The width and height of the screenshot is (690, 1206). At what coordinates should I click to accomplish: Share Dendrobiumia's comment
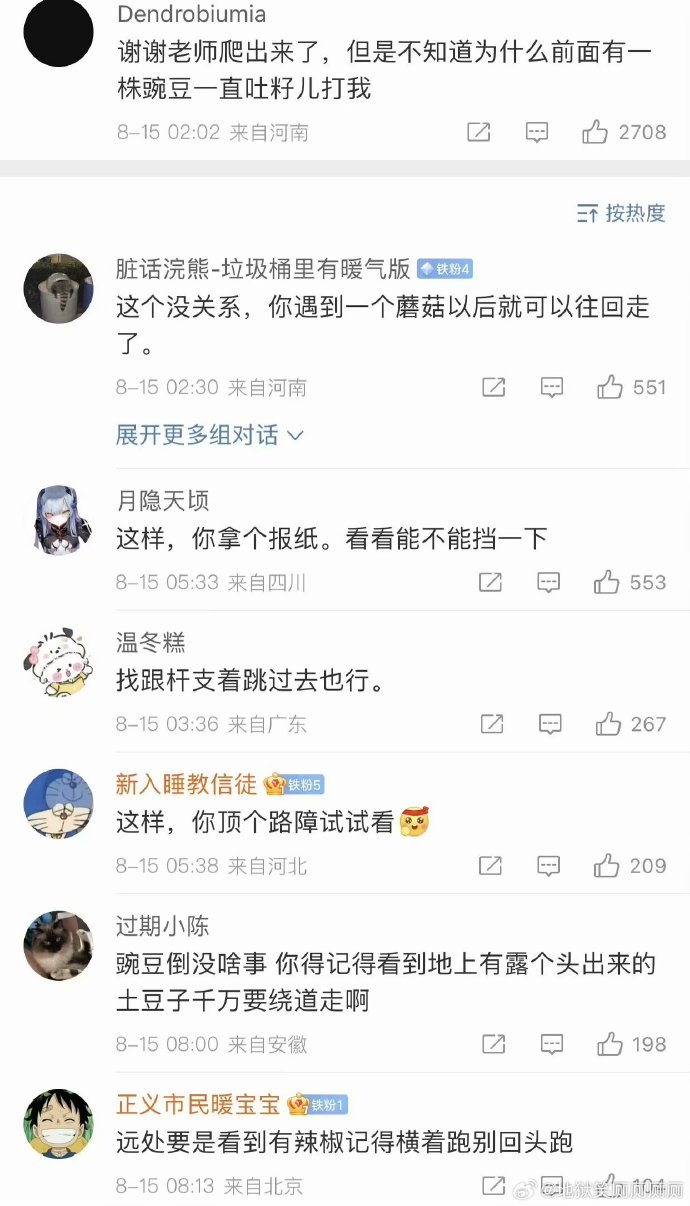[479, 131]
